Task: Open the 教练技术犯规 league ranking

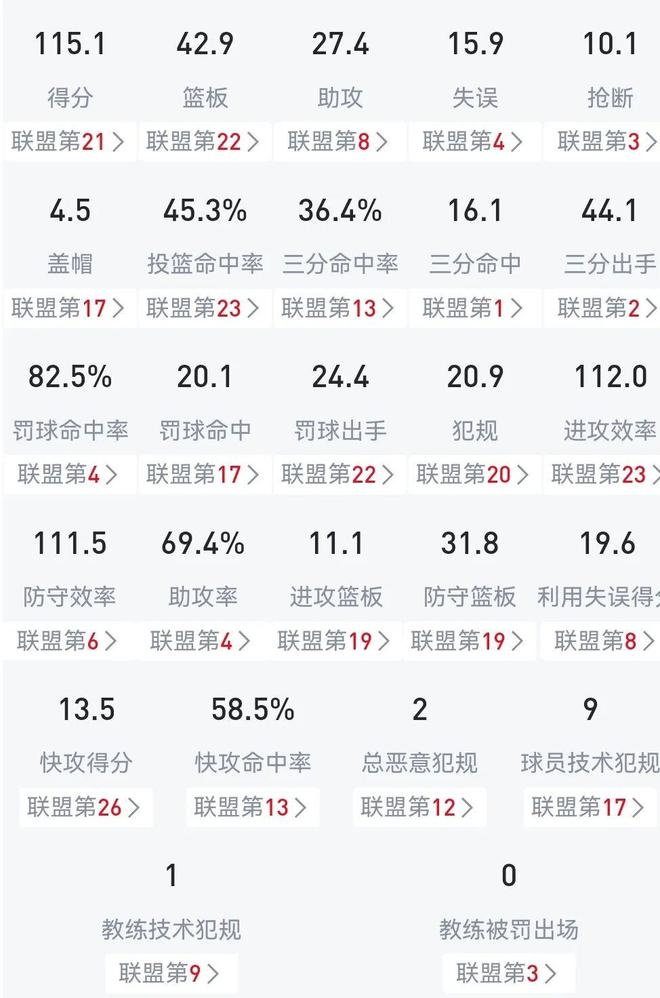Action: click(171, 972)
